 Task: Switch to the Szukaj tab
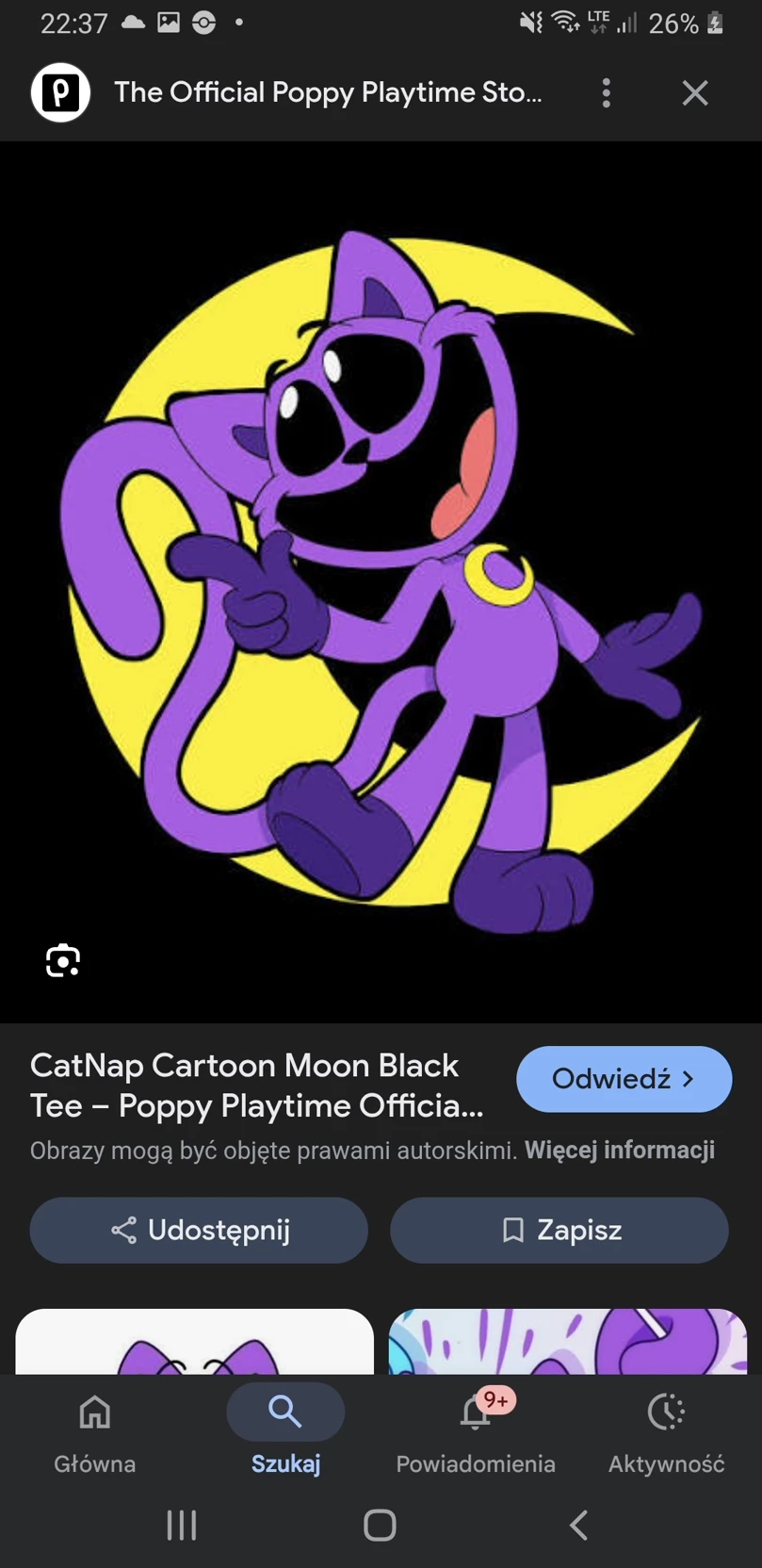click(x=285, y=1430)
